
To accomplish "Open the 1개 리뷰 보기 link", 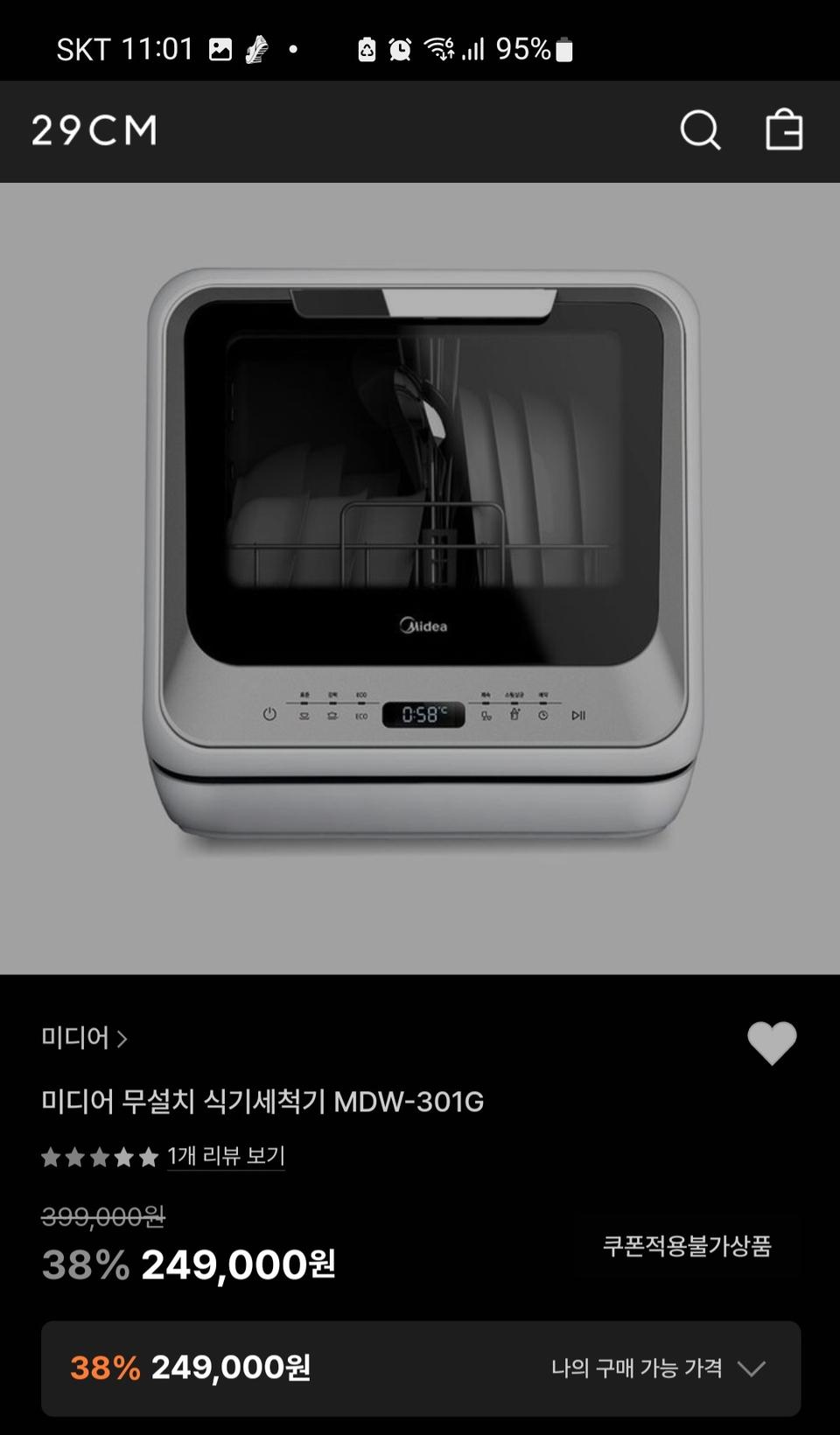I will point(226,1157).
